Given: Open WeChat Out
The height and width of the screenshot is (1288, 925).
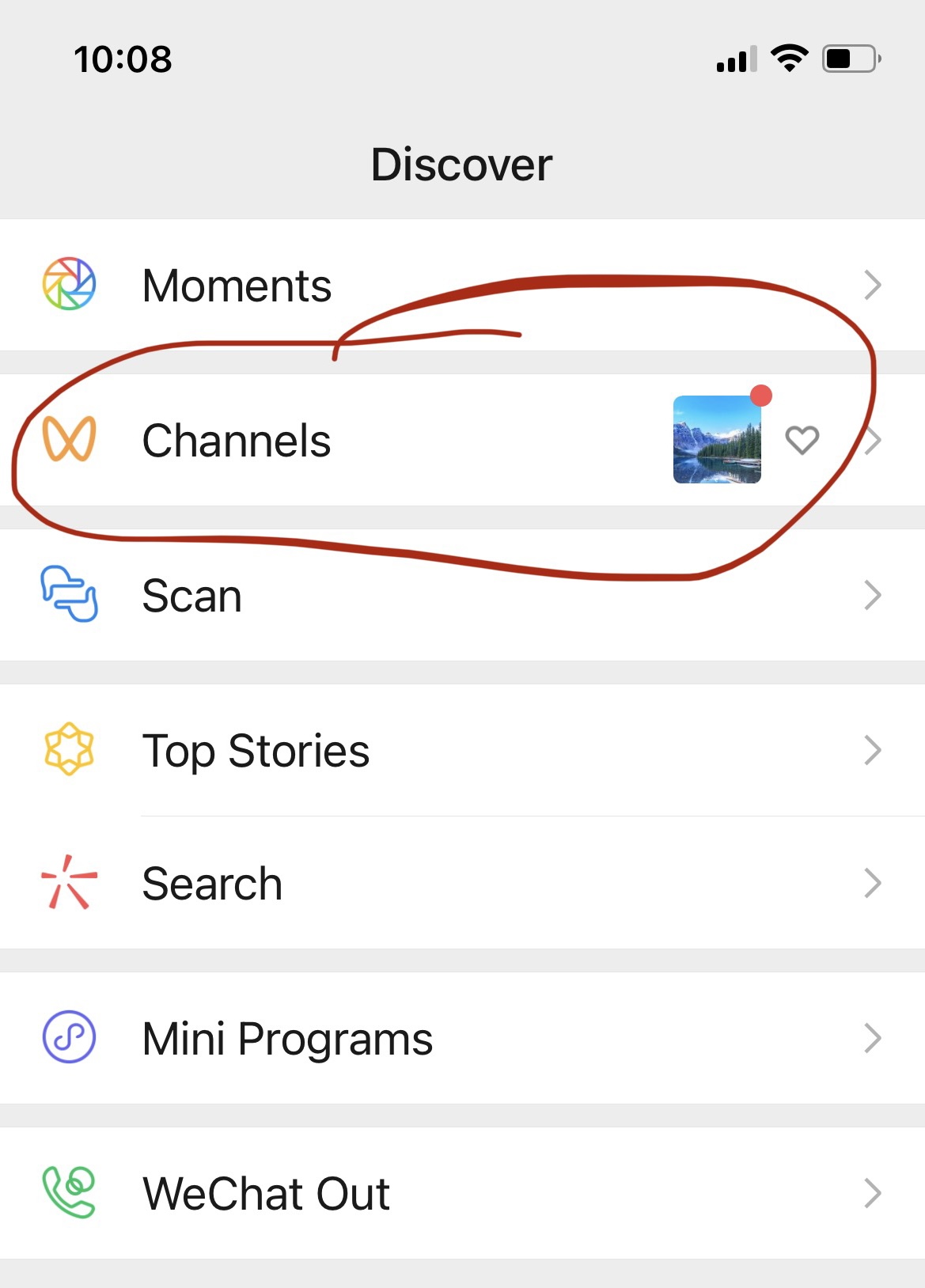Looking at the screenshot, I should 266,1193.
